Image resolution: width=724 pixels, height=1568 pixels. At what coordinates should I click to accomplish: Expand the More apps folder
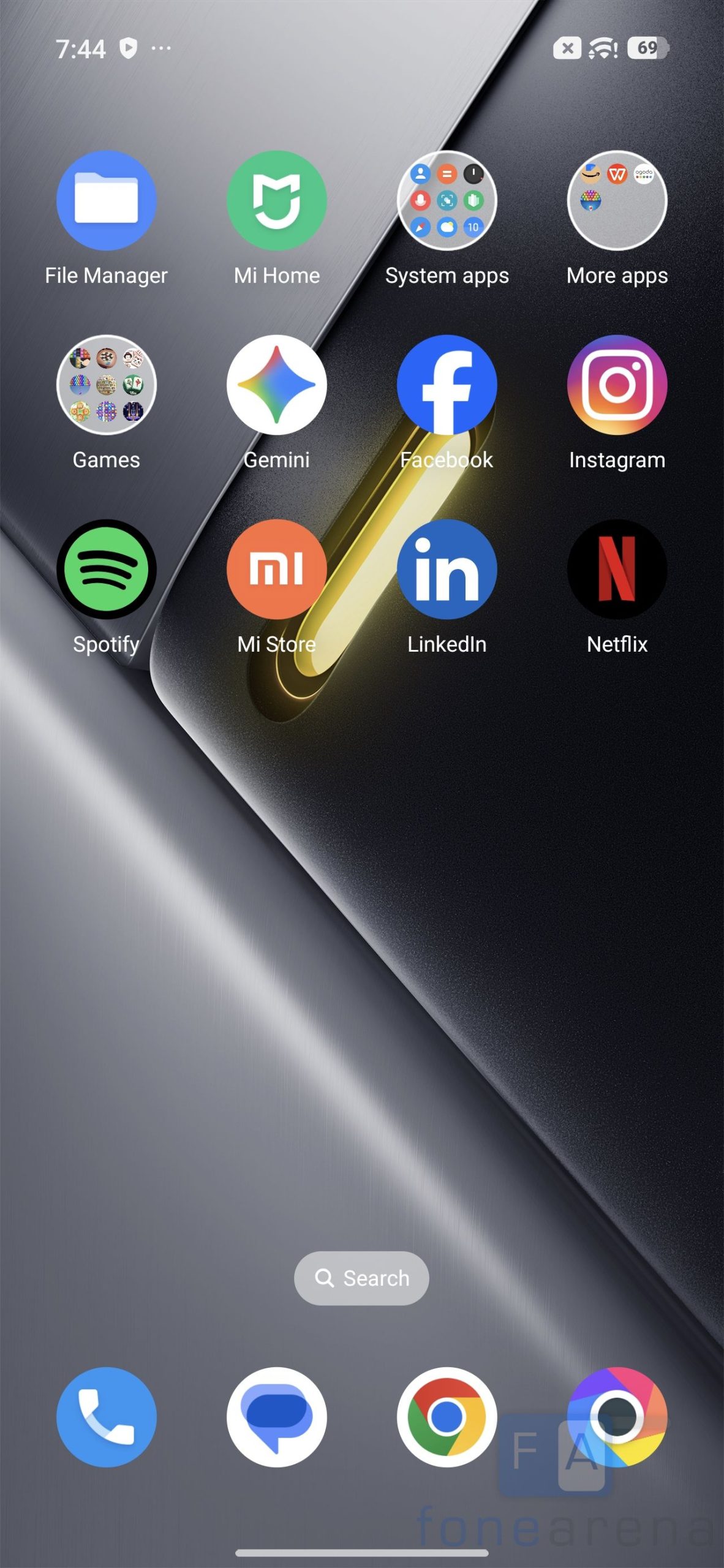click(x=617, y=201)
